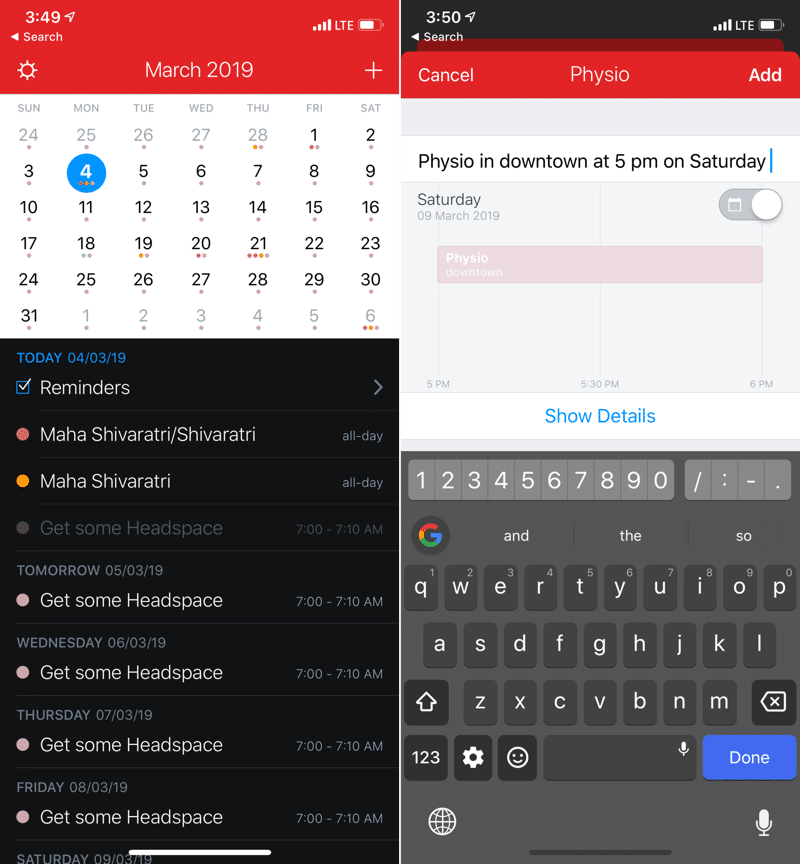Select March 21 in the calendar
Viewport: 800px width, 864px height.
tap(258, 243)
